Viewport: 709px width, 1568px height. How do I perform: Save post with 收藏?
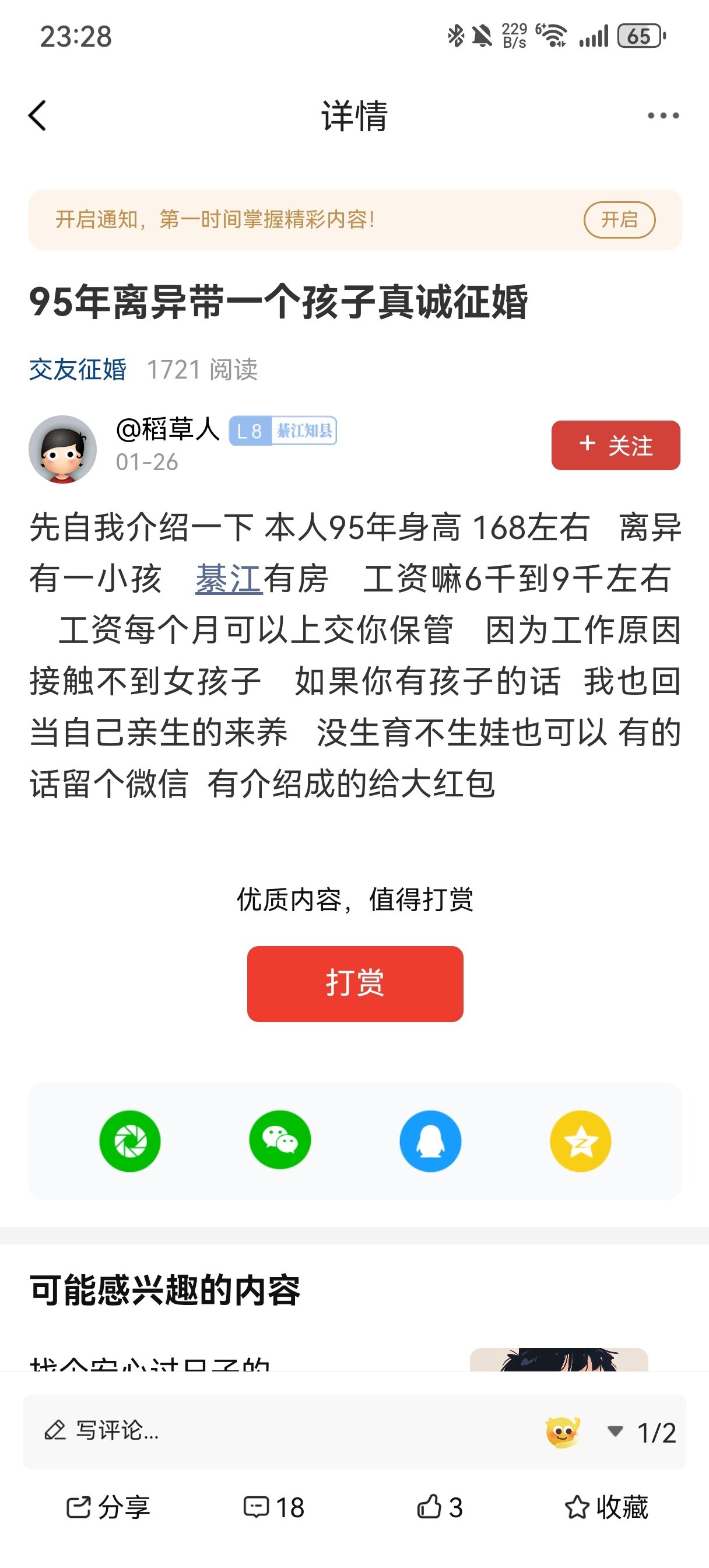(606, 1507)
